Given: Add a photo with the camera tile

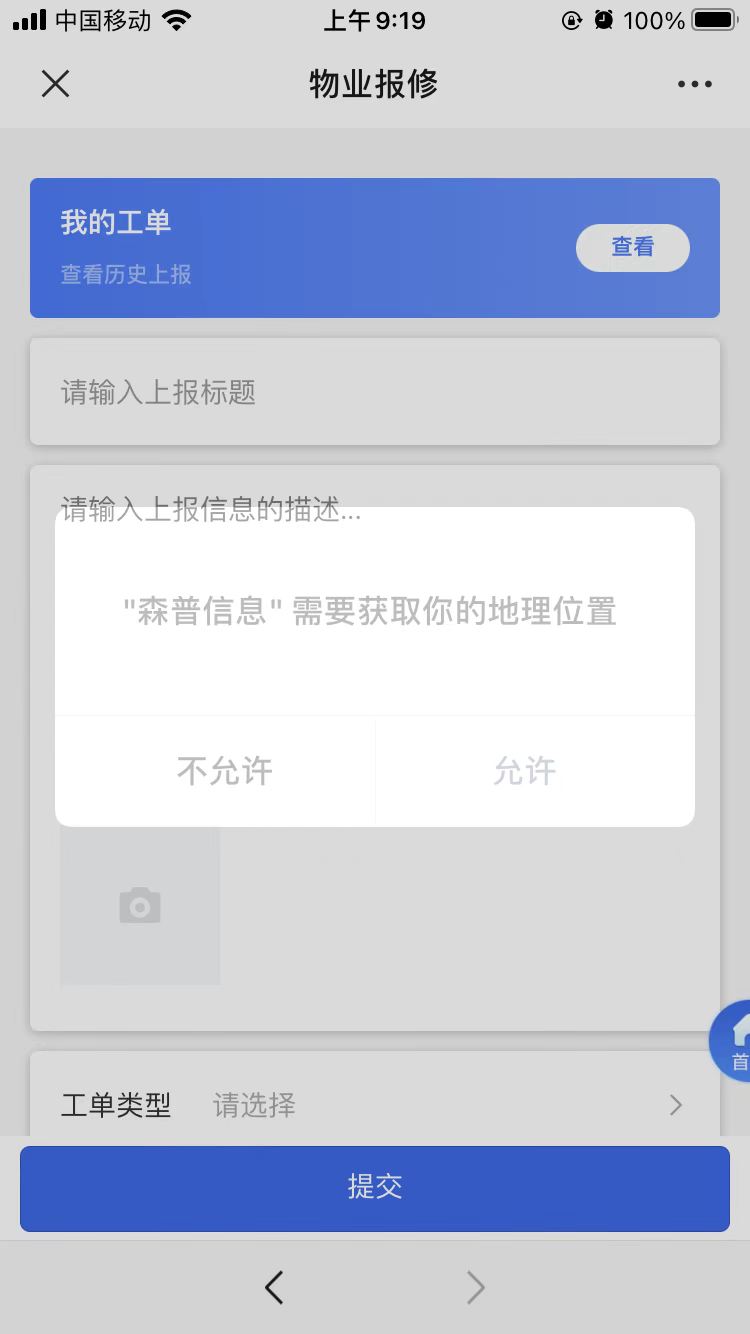Looking at the screenshot, I should (140, 905).
